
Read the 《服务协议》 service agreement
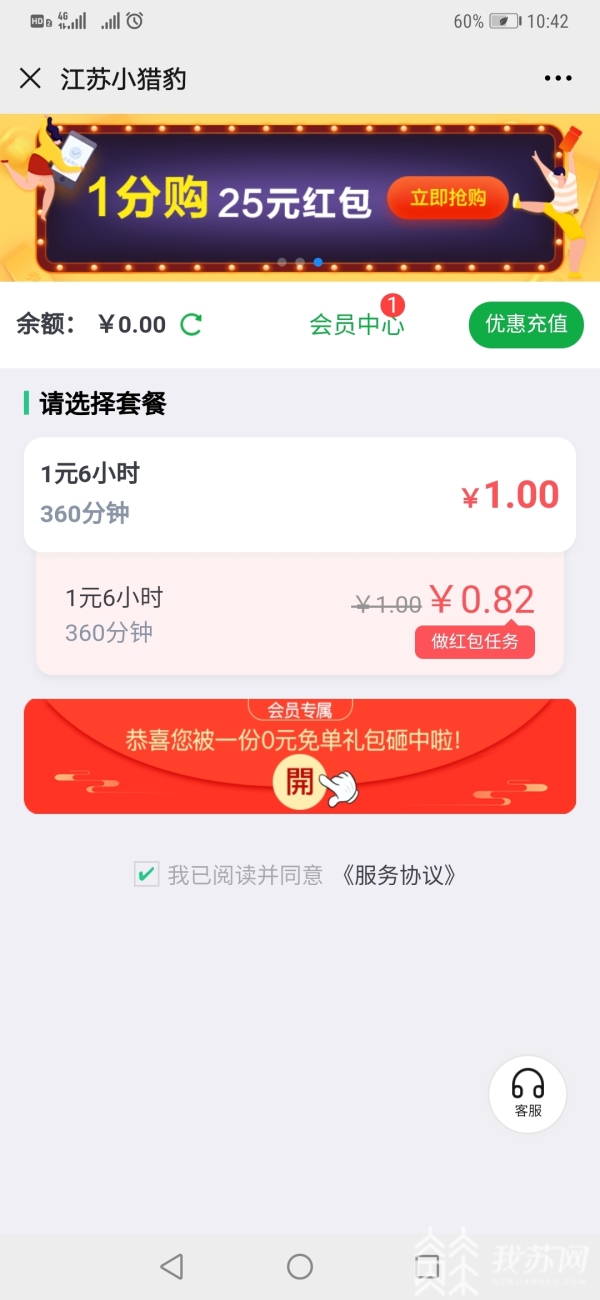(x=398, y=875)
